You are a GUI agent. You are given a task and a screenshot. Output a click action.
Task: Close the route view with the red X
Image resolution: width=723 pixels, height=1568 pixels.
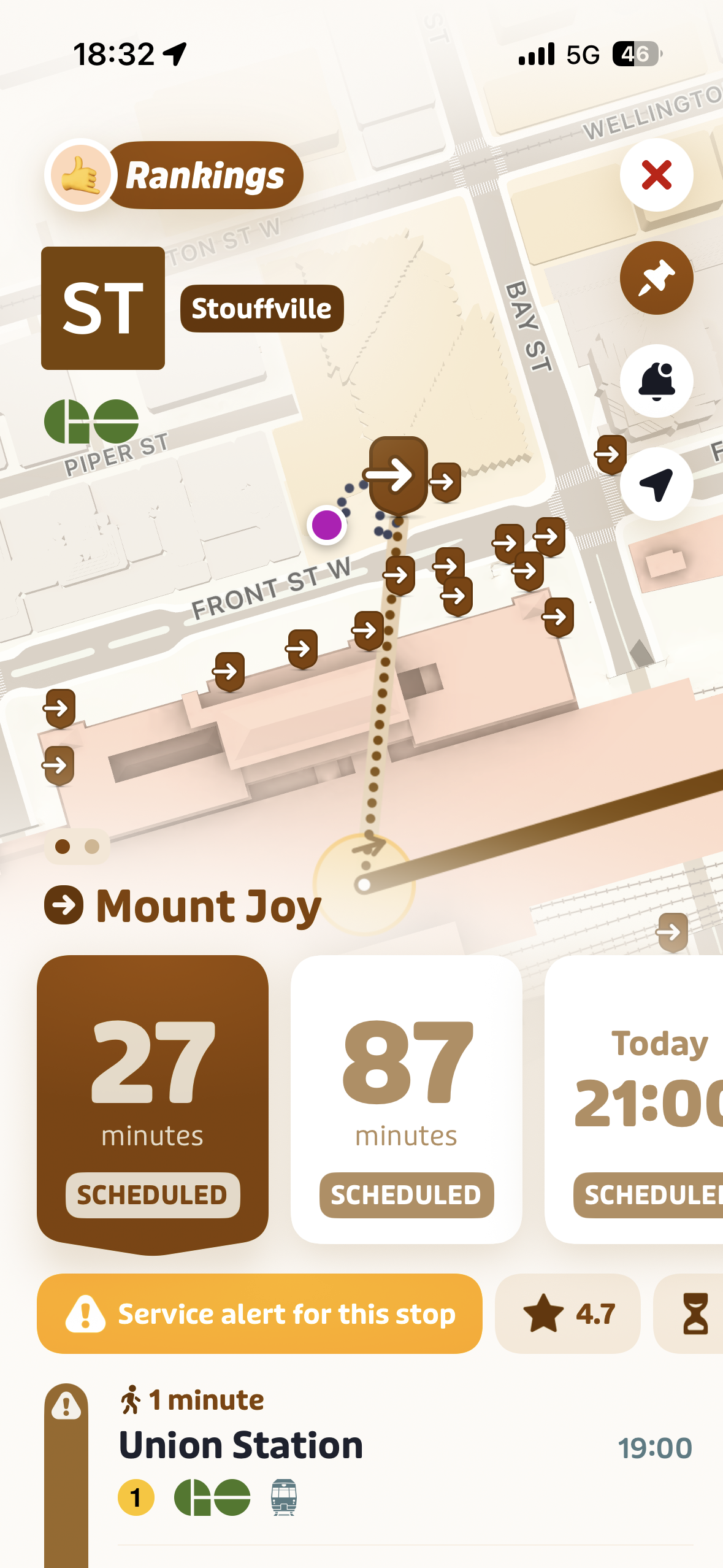coord(656,175)
